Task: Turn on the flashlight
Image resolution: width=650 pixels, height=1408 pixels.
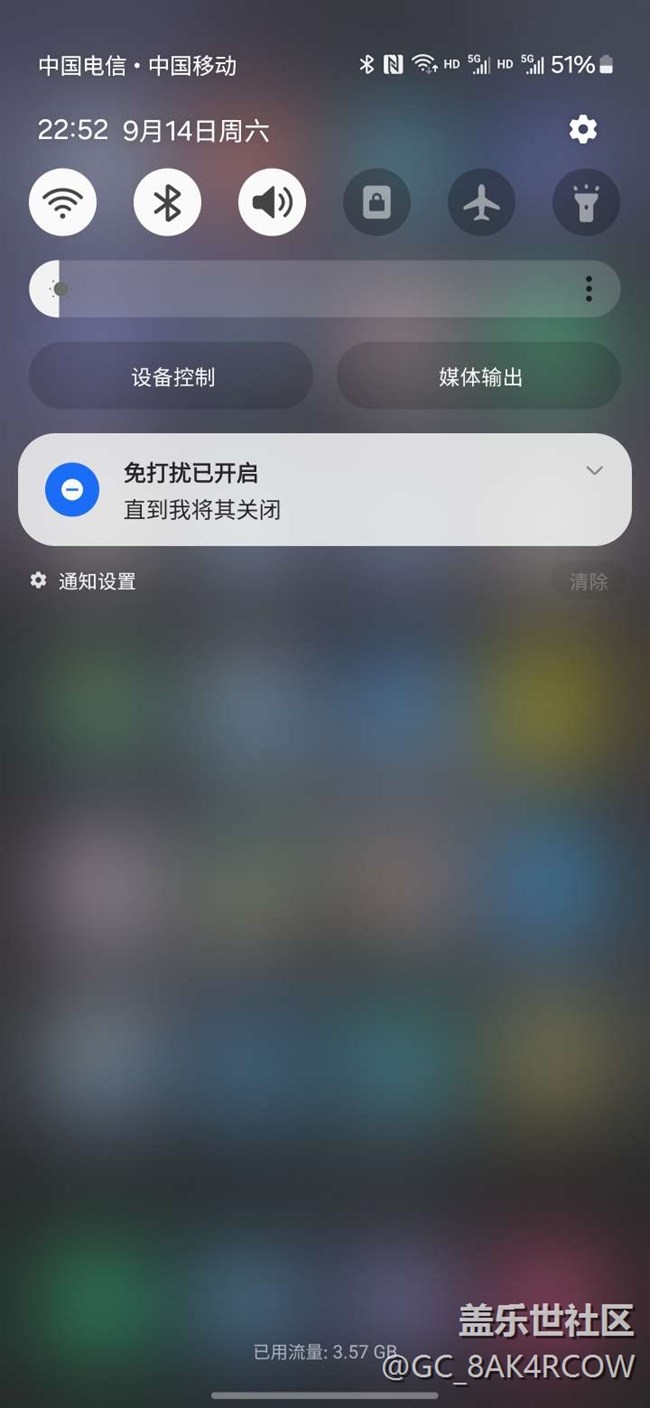Action: (x=586, y=203)
